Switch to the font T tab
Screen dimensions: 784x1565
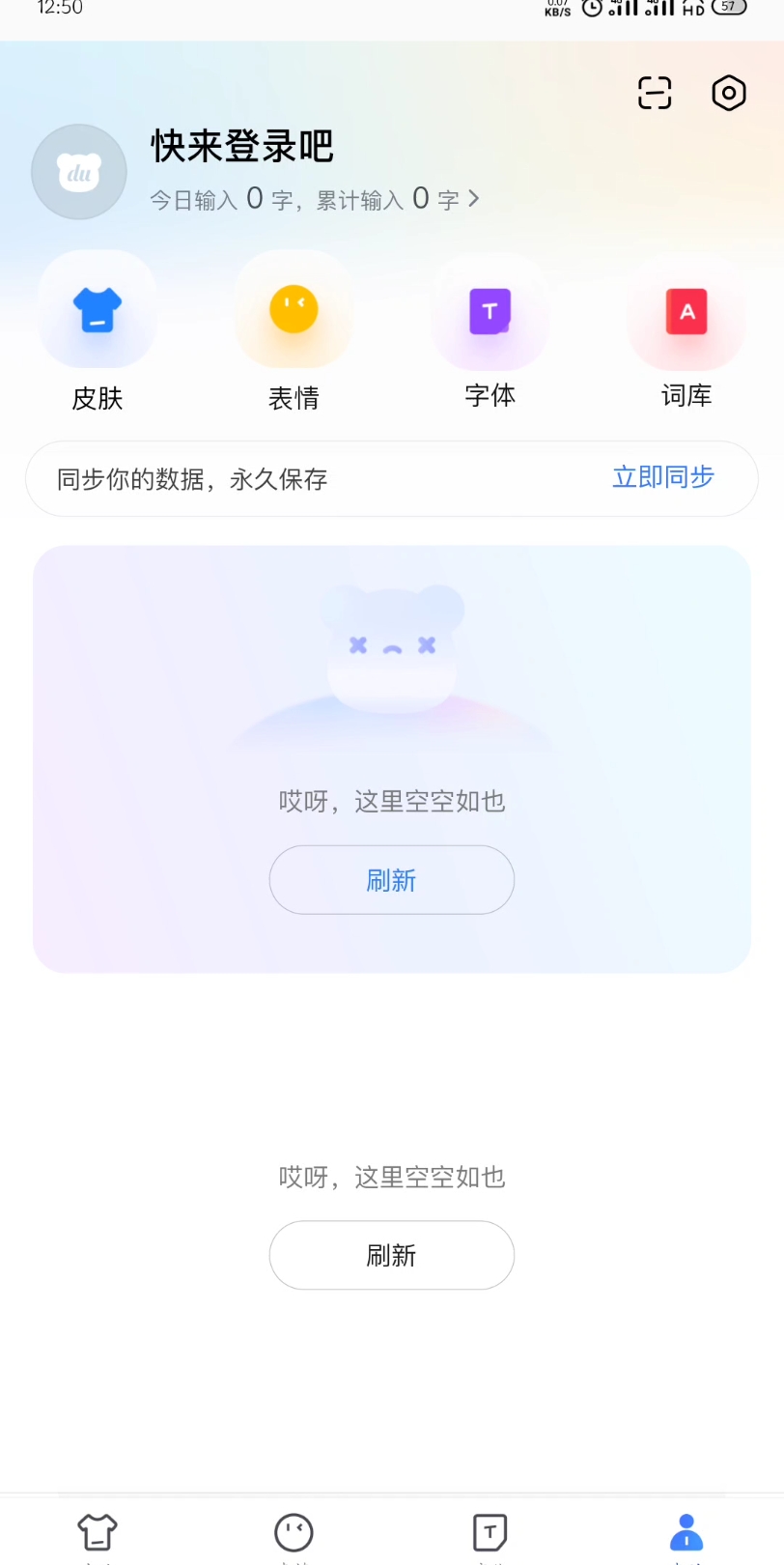click(490, 1532)
